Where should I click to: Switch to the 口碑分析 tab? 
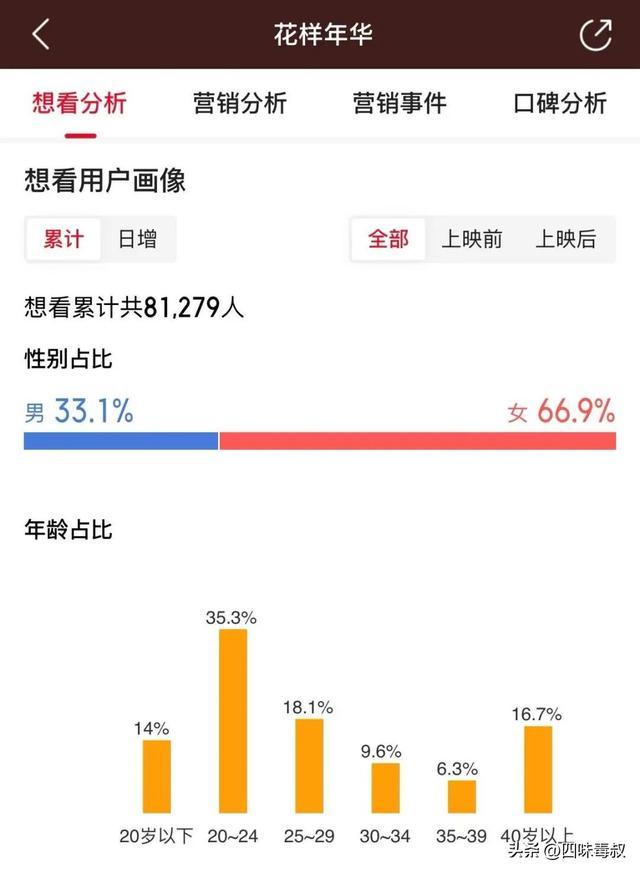[560, 102]
